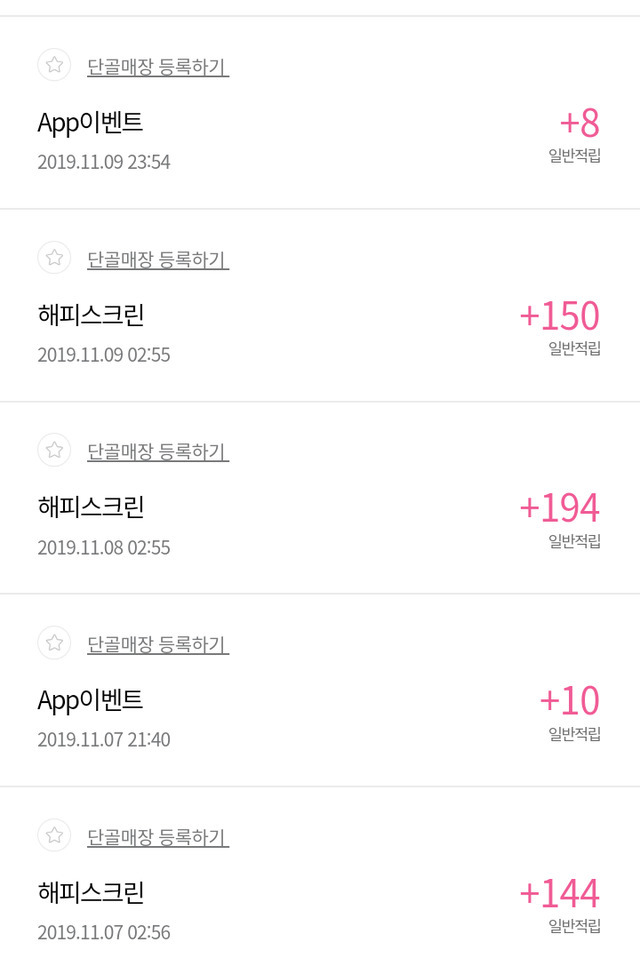
Task: Select the star icon above 해피스크린 +144
Action: point(54,835)
